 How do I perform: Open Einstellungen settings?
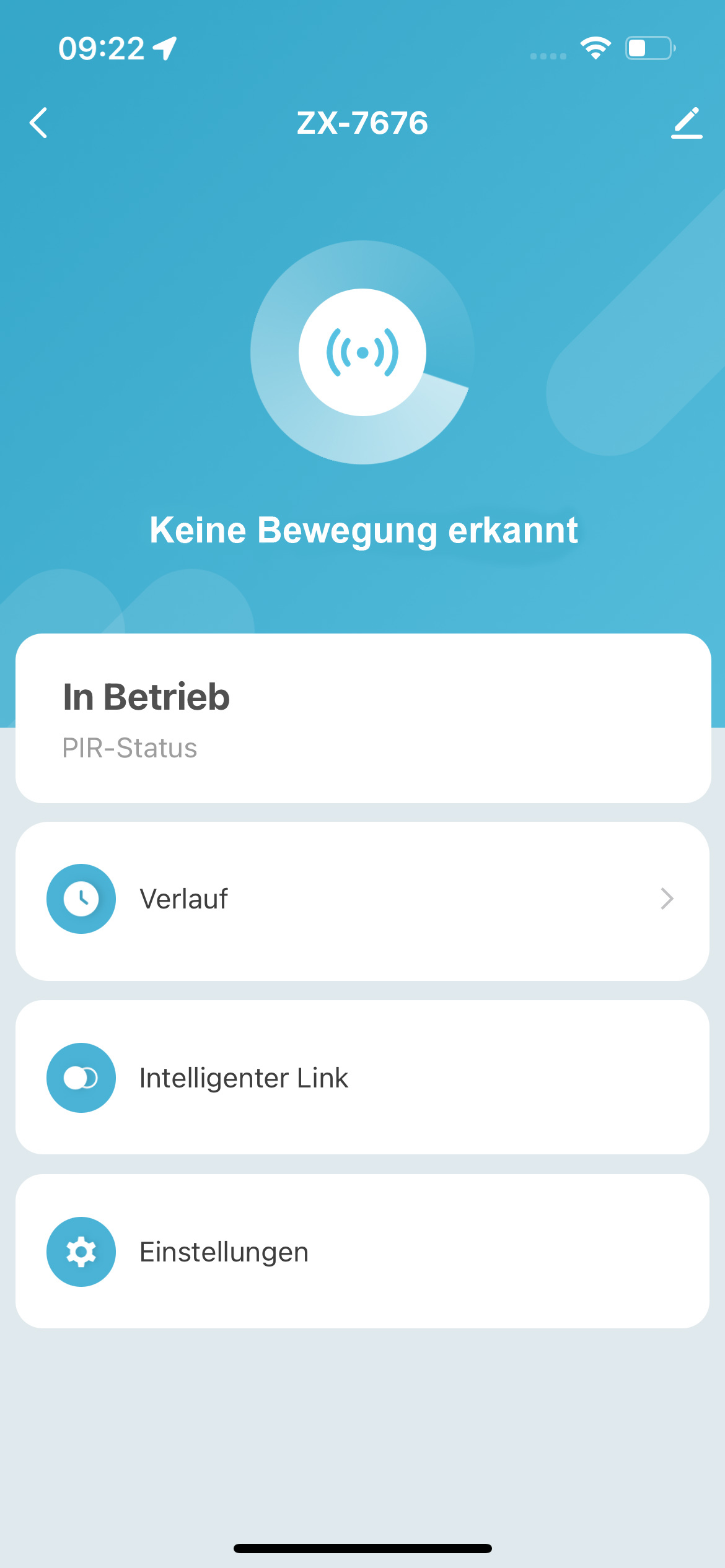click(x=362, y=1252)
